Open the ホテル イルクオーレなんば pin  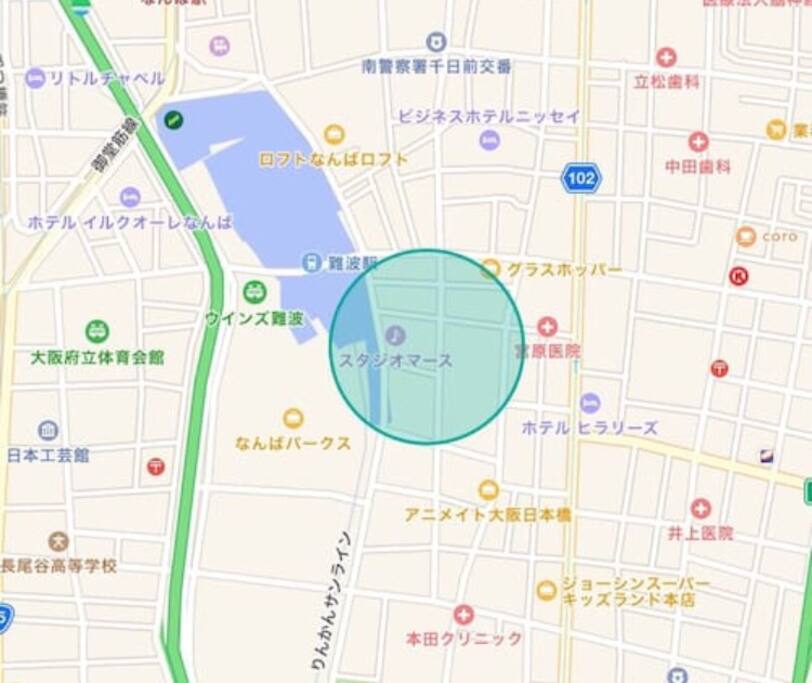point(130,197)
